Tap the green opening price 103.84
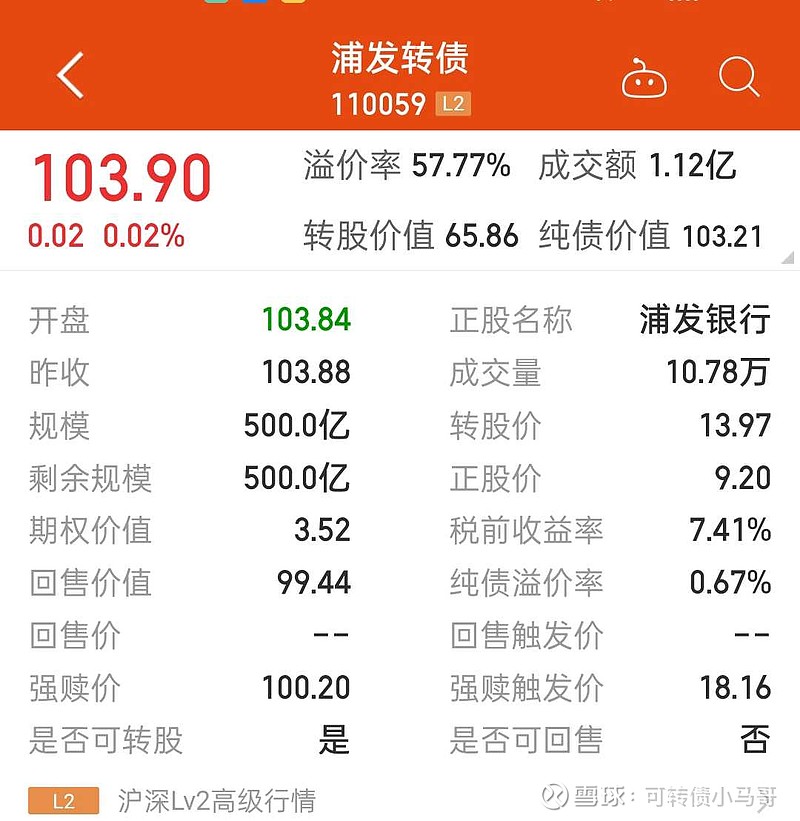800x821 pixels. (x=305, y=321)
